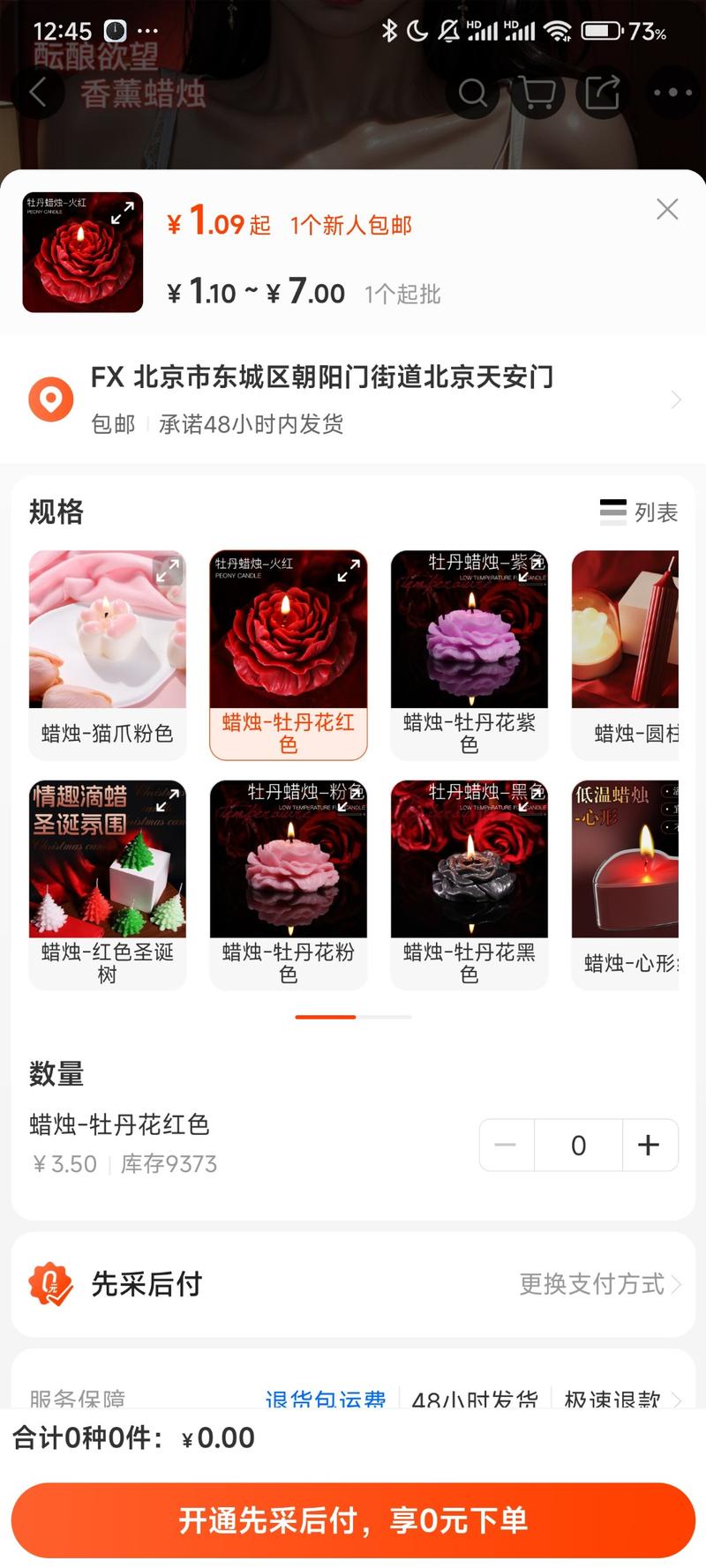Open the more options (...) icon
This screenshot has height=1568, width=706.
click(672, 93)
